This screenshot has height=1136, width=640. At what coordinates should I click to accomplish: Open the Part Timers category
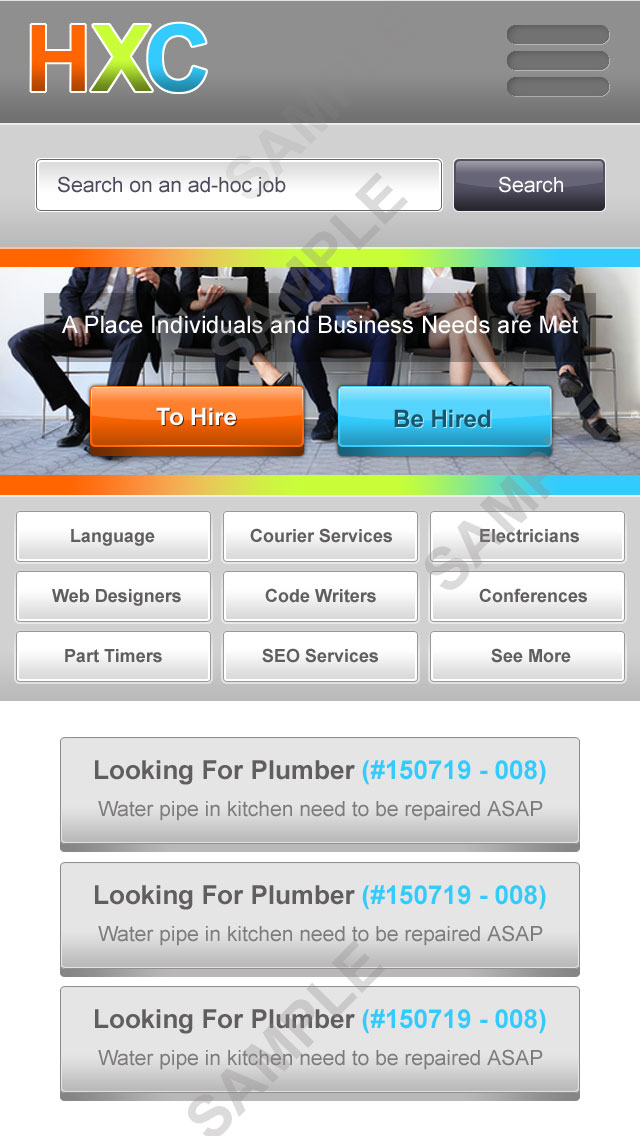pyautogui.click(x=113, y=656)
